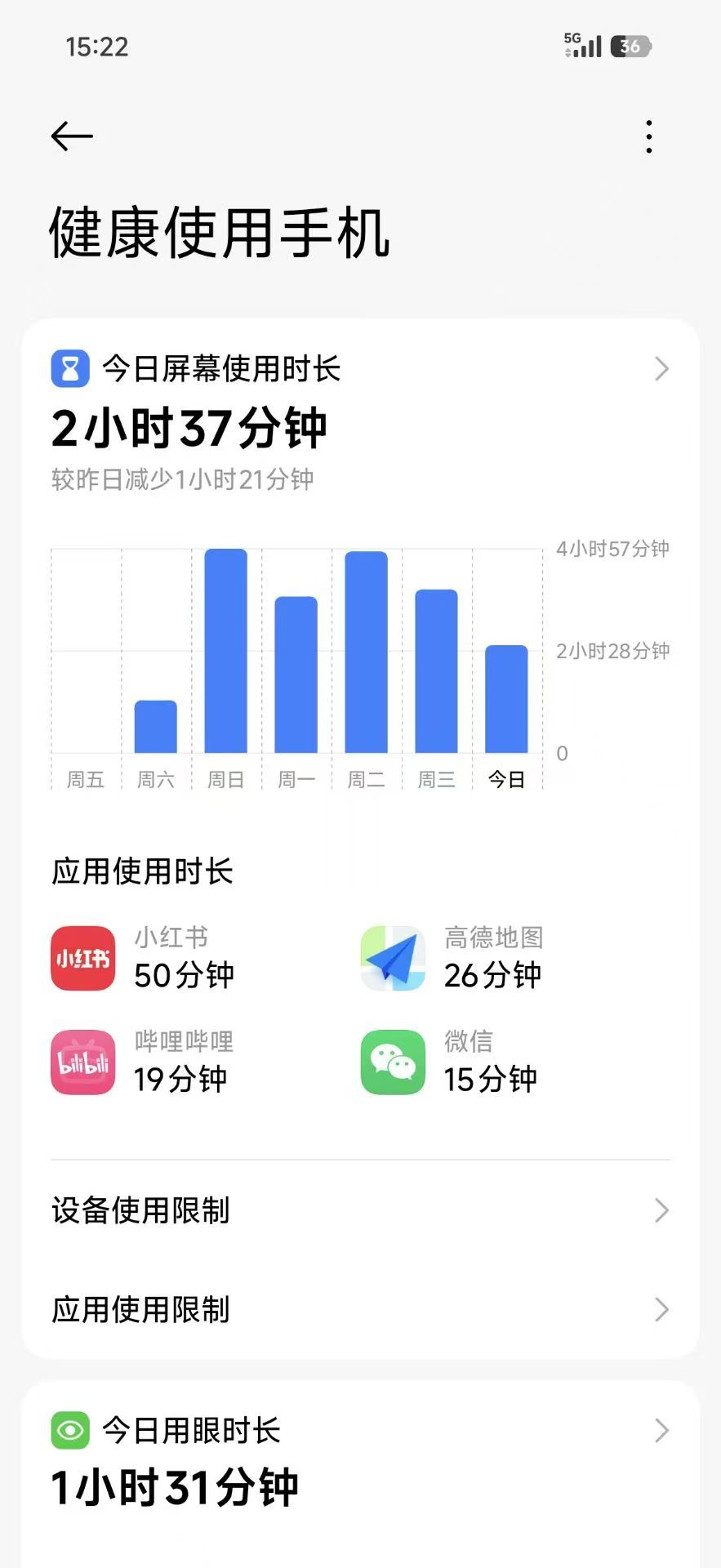
Task: Open 今日屏幕使用时长 details
Action: click(359, 369)
